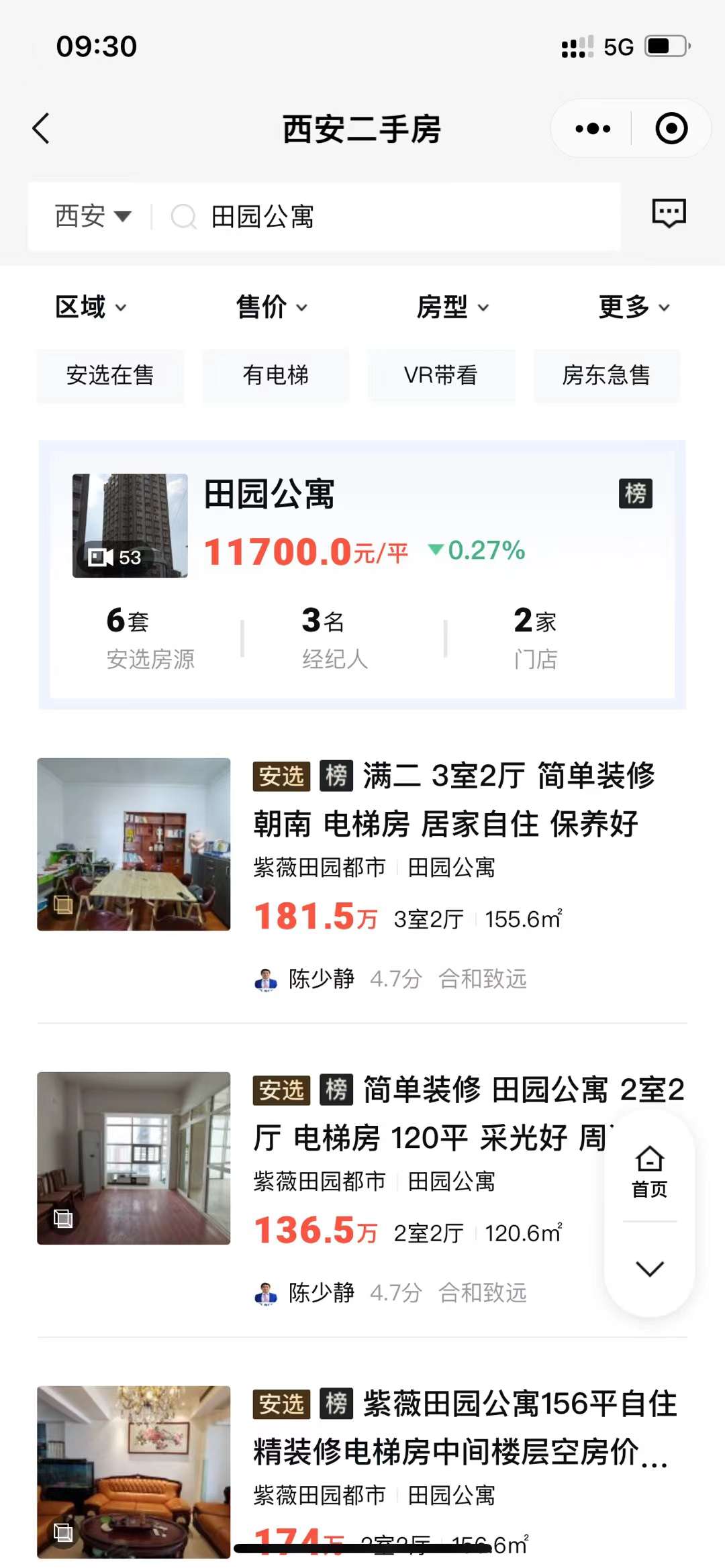Viewport: 725px width, 1568px height.
Task: Tap the back arrow at top left
Action: coord(42,129)
